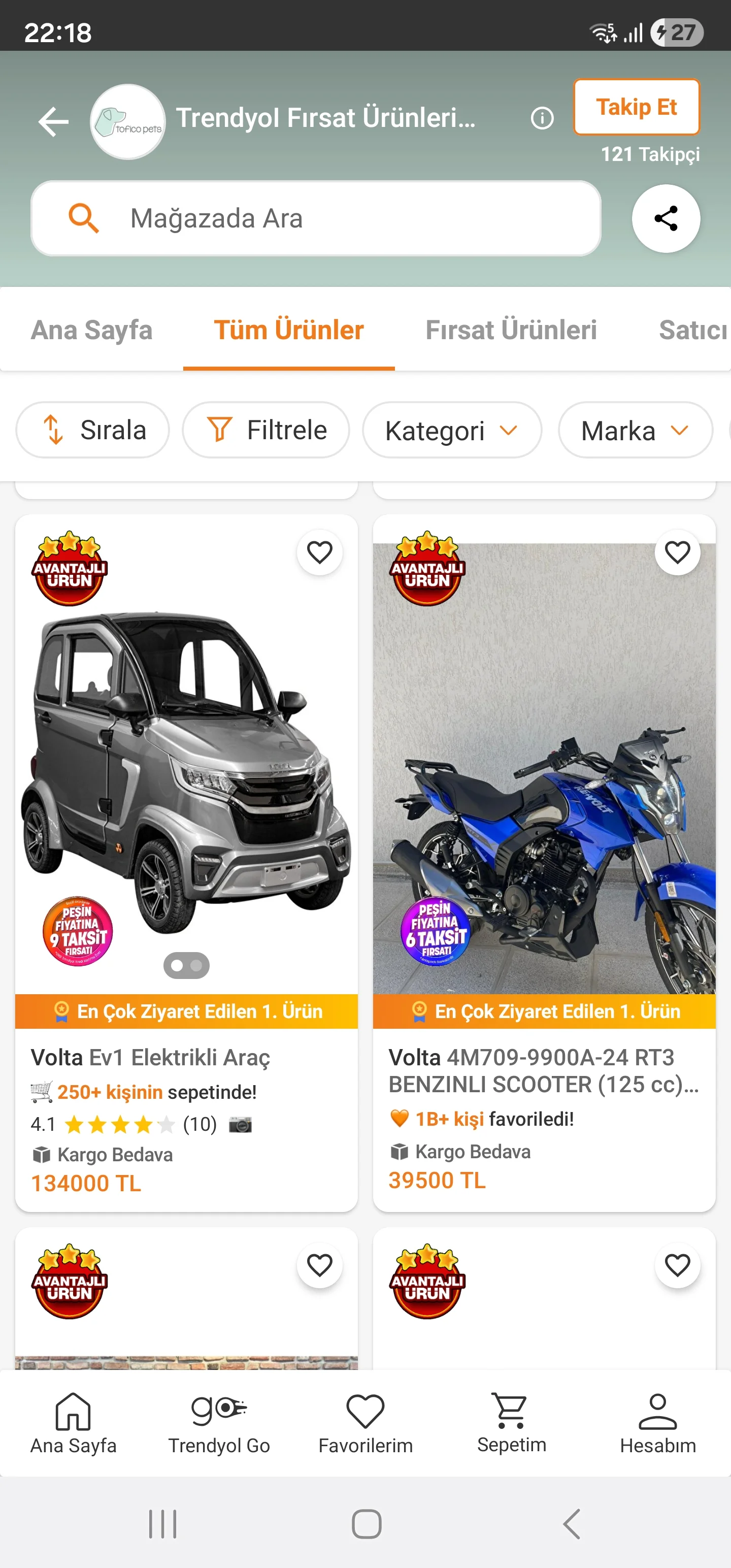
Task: Follow the store with Takip Et
Action: [636, 107]
